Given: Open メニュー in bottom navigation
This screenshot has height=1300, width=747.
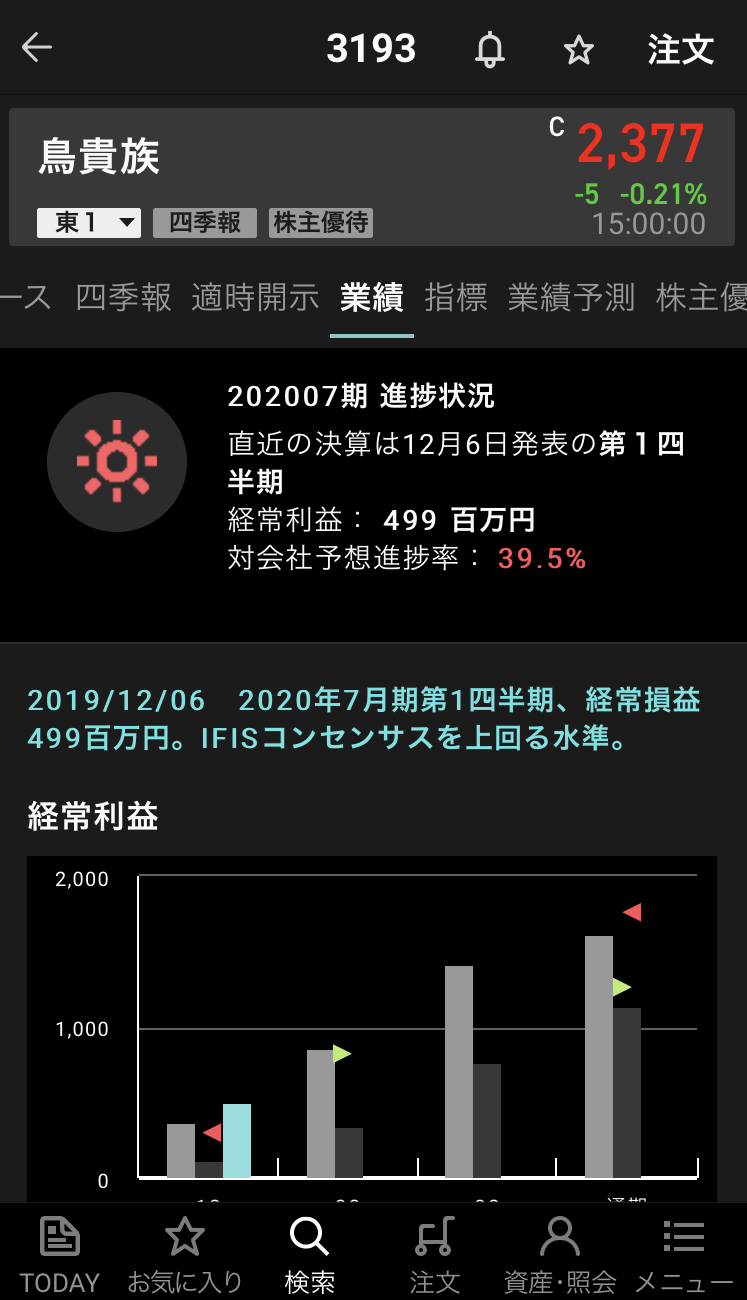Looking at the screenshot, I should point(684,1254).
